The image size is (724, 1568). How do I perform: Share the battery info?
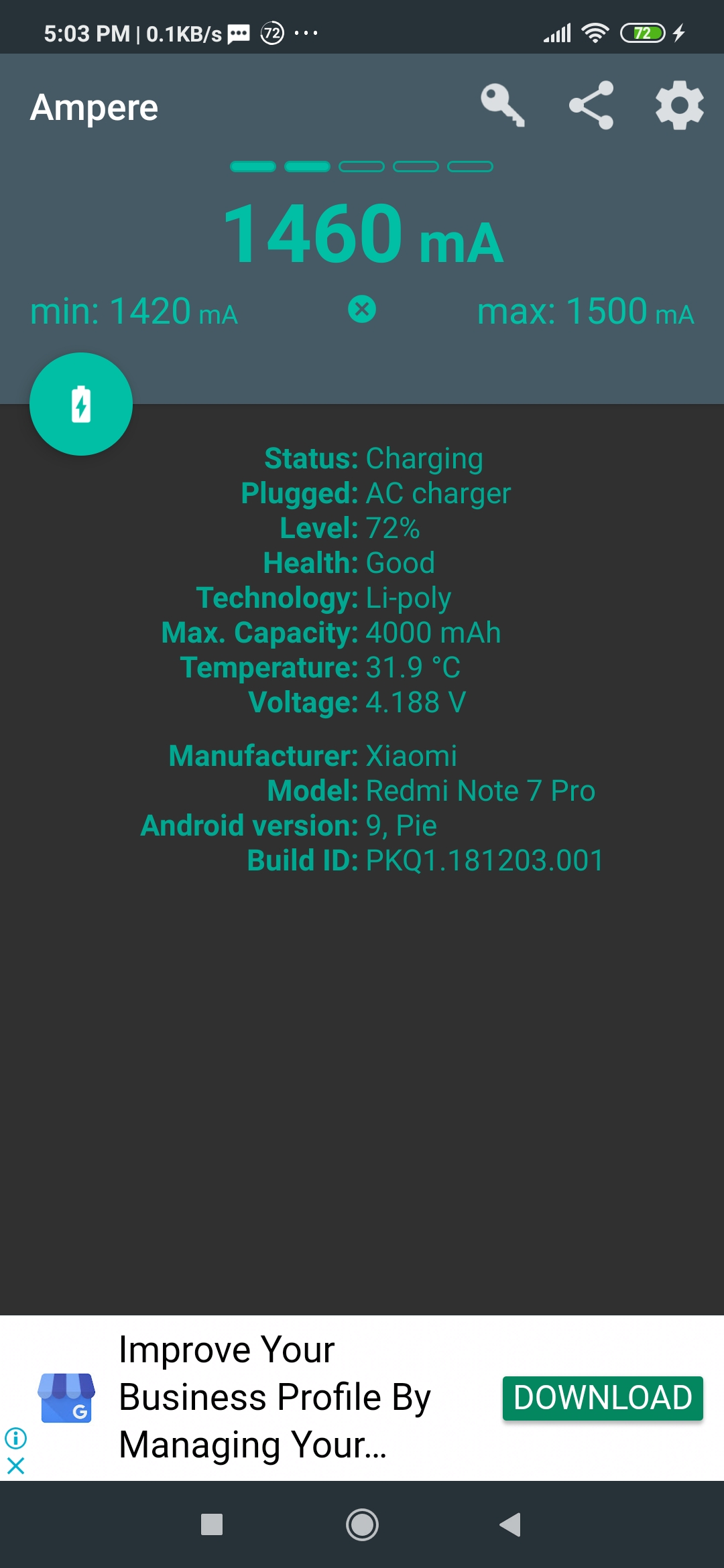tap(591, 105)
